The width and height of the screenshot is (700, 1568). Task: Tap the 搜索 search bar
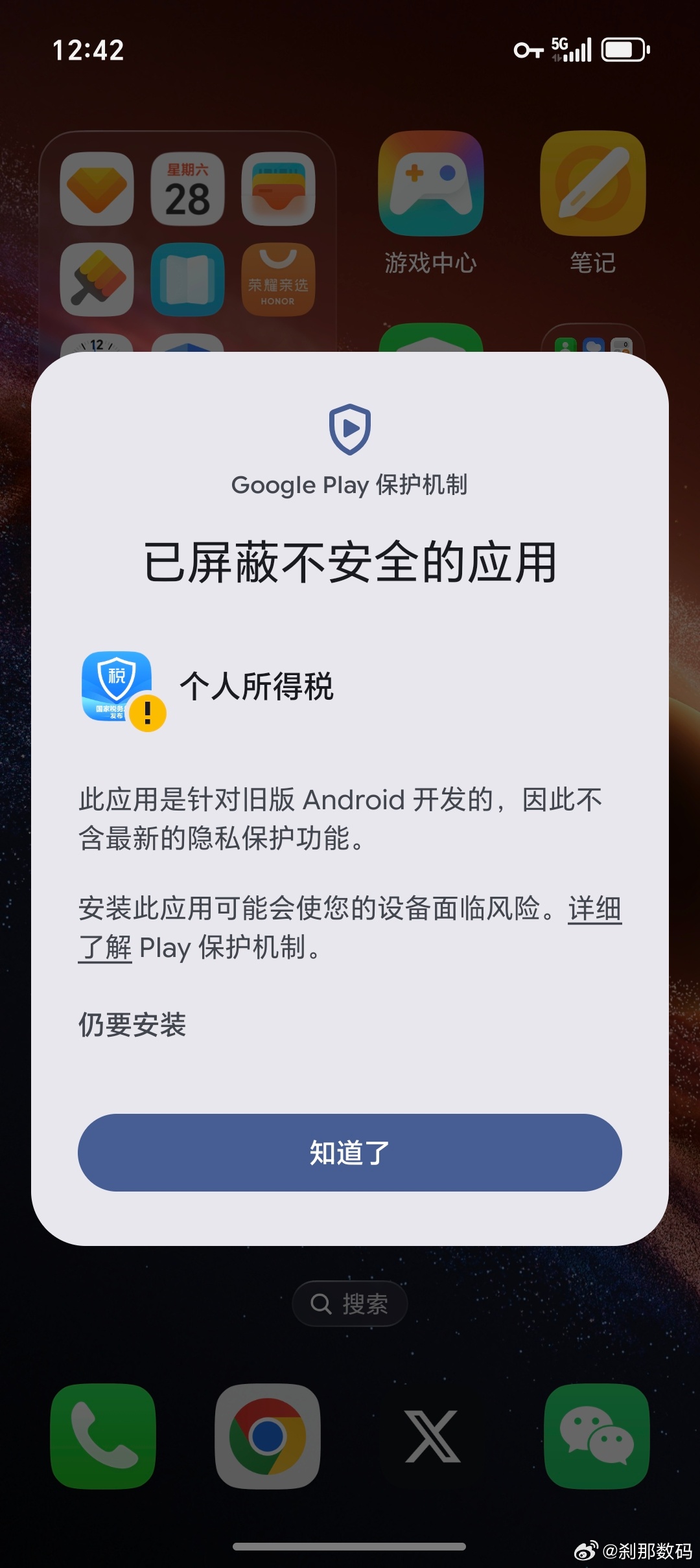(x=349, y=1304)
